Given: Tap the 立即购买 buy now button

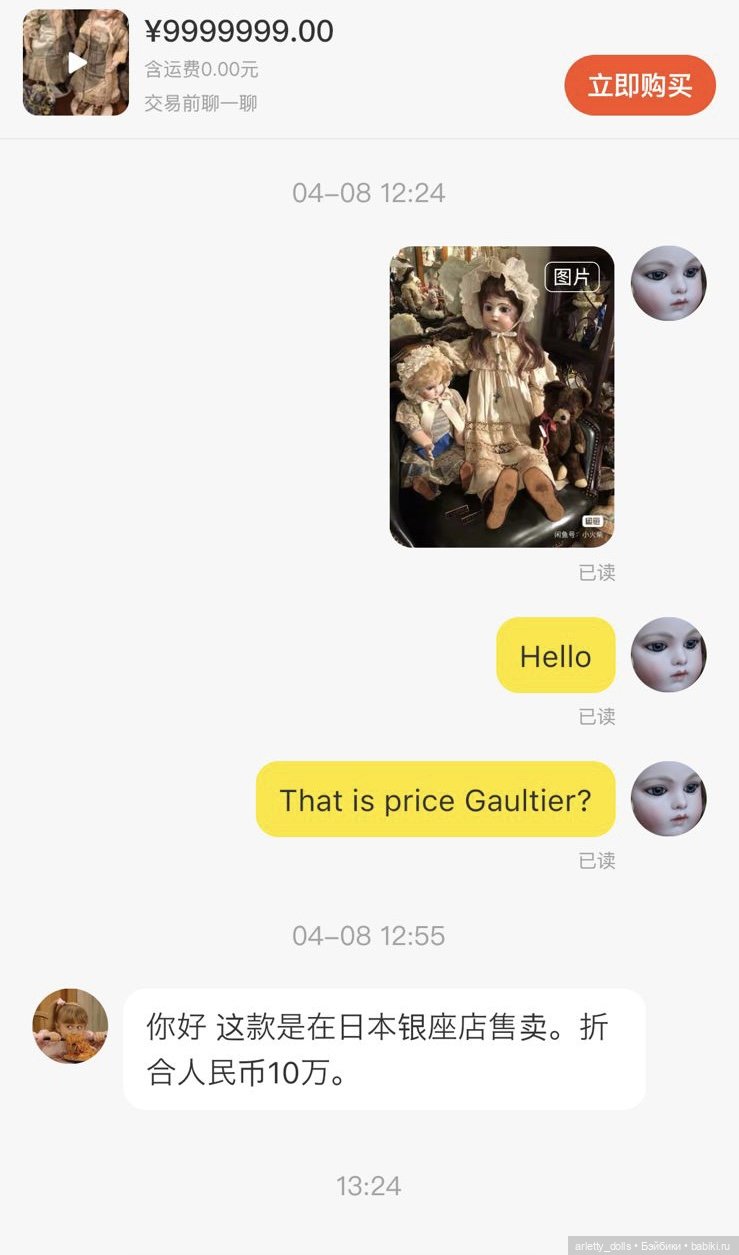Looking at the screenshot, I should click(x=640, y=85).
